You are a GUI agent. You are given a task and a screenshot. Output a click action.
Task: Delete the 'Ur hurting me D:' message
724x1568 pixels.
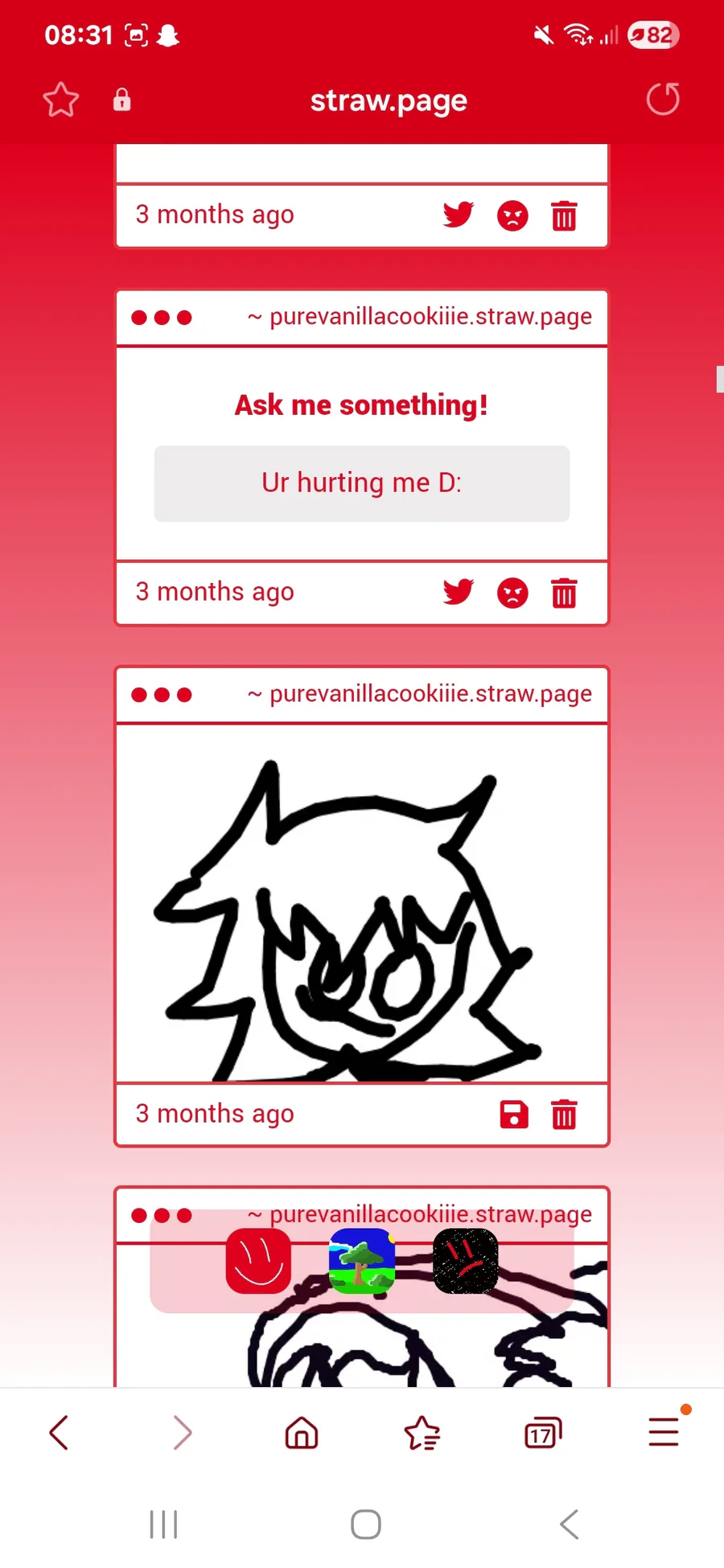(564, 593)
